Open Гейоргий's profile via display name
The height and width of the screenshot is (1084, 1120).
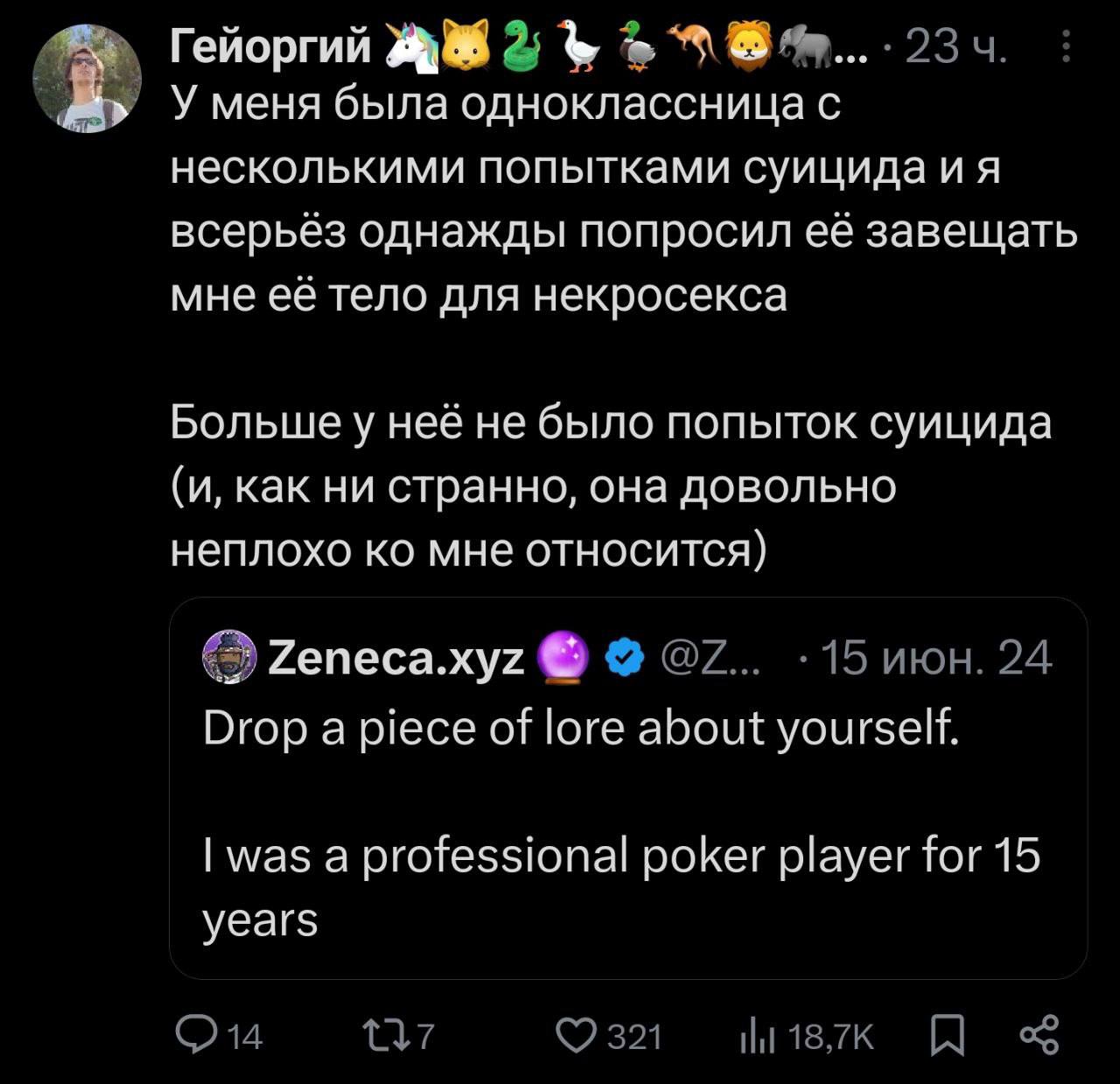pyautogui.click(x=271, y=48)
